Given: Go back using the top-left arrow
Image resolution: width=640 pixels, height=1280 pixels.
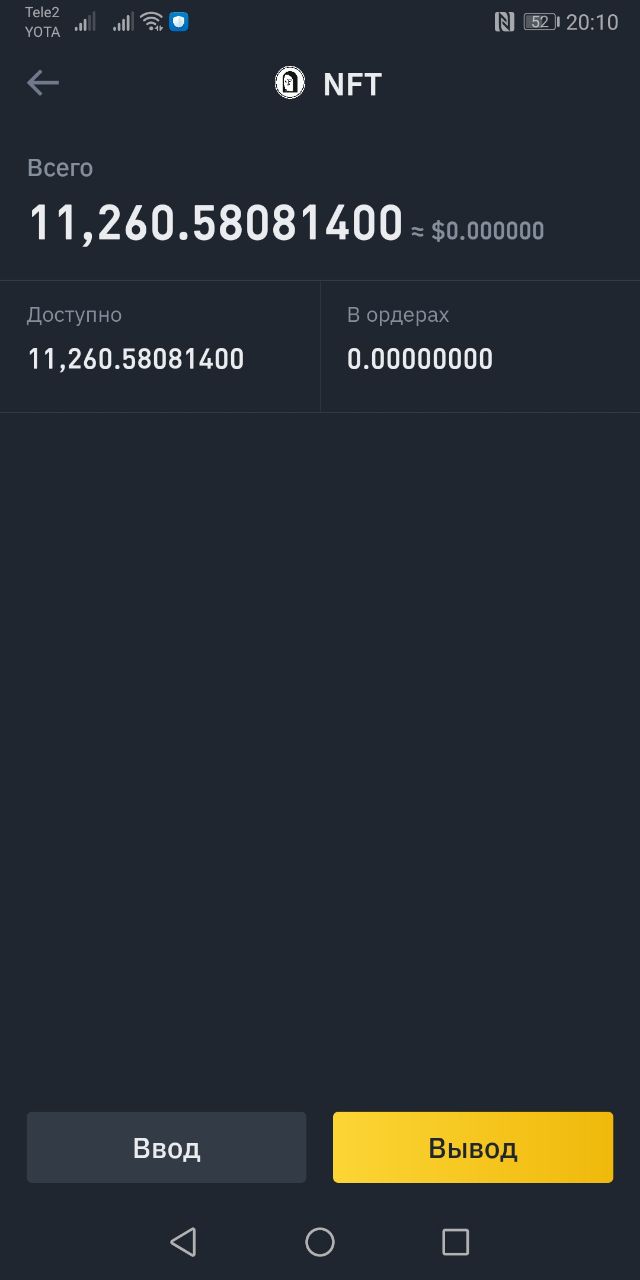Looking at the screenshot, I should (x=43, y=83).
